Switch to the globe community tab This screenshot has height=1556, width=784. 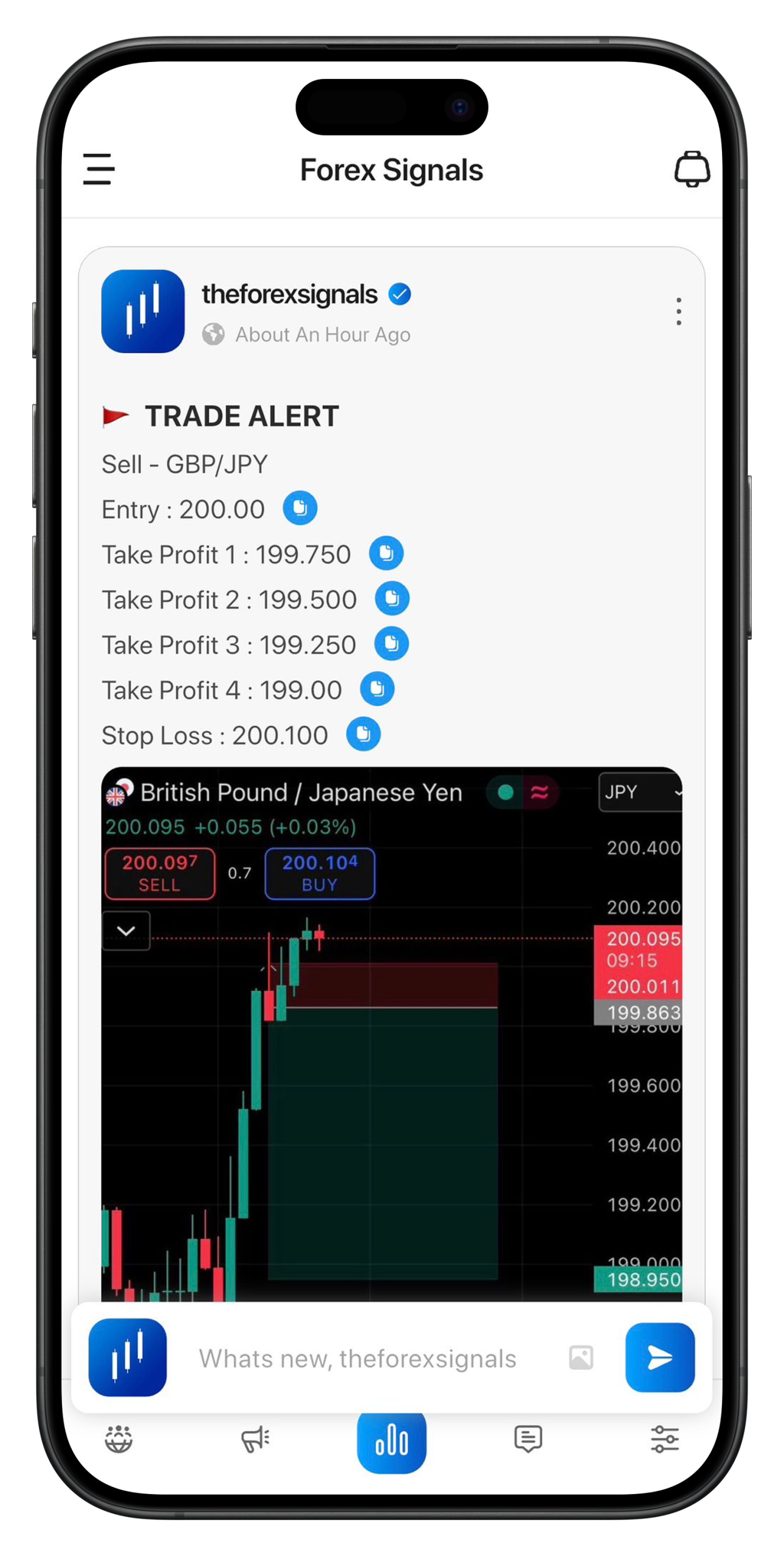click(x=119, y=1439)
